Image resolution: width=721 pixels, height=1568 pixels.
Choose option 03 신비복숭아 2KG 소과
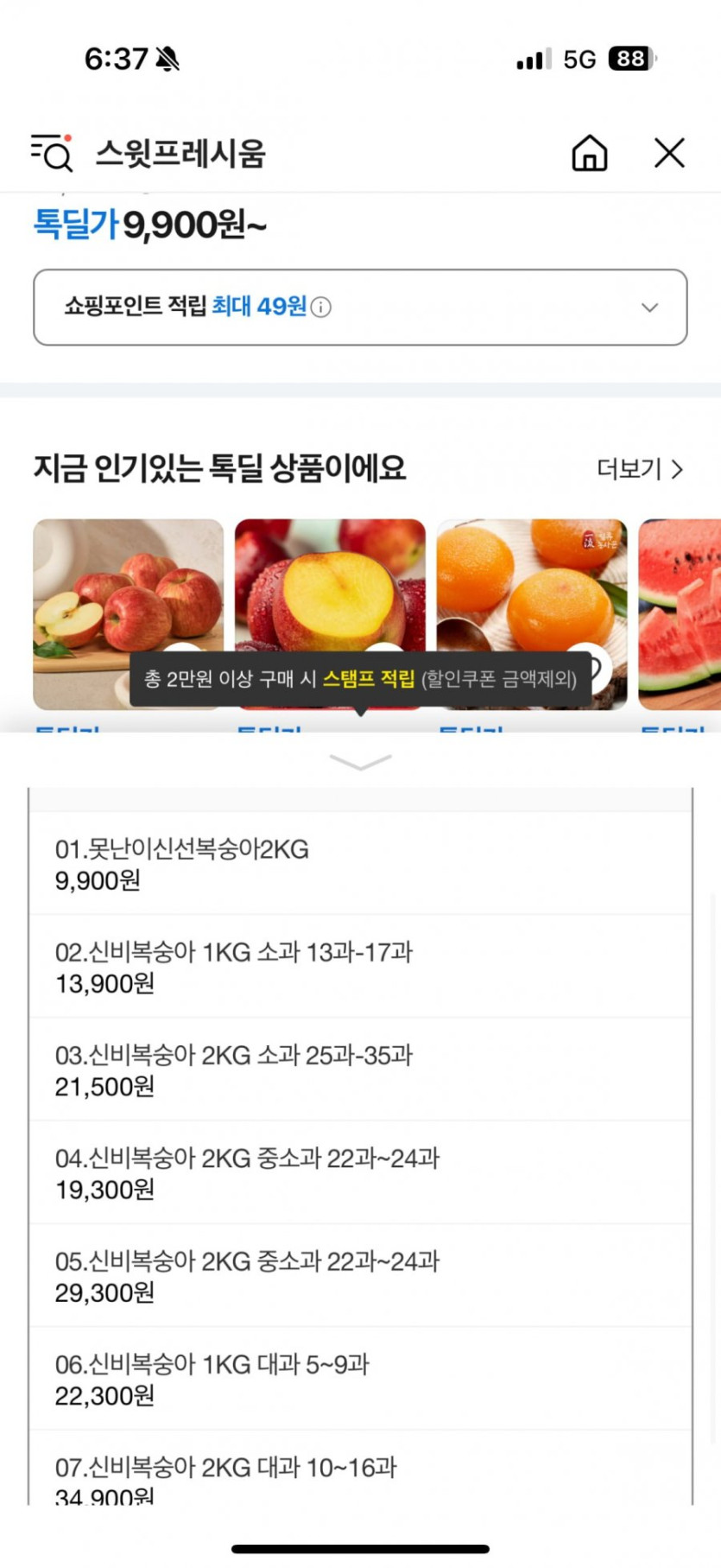(360, 1070)
